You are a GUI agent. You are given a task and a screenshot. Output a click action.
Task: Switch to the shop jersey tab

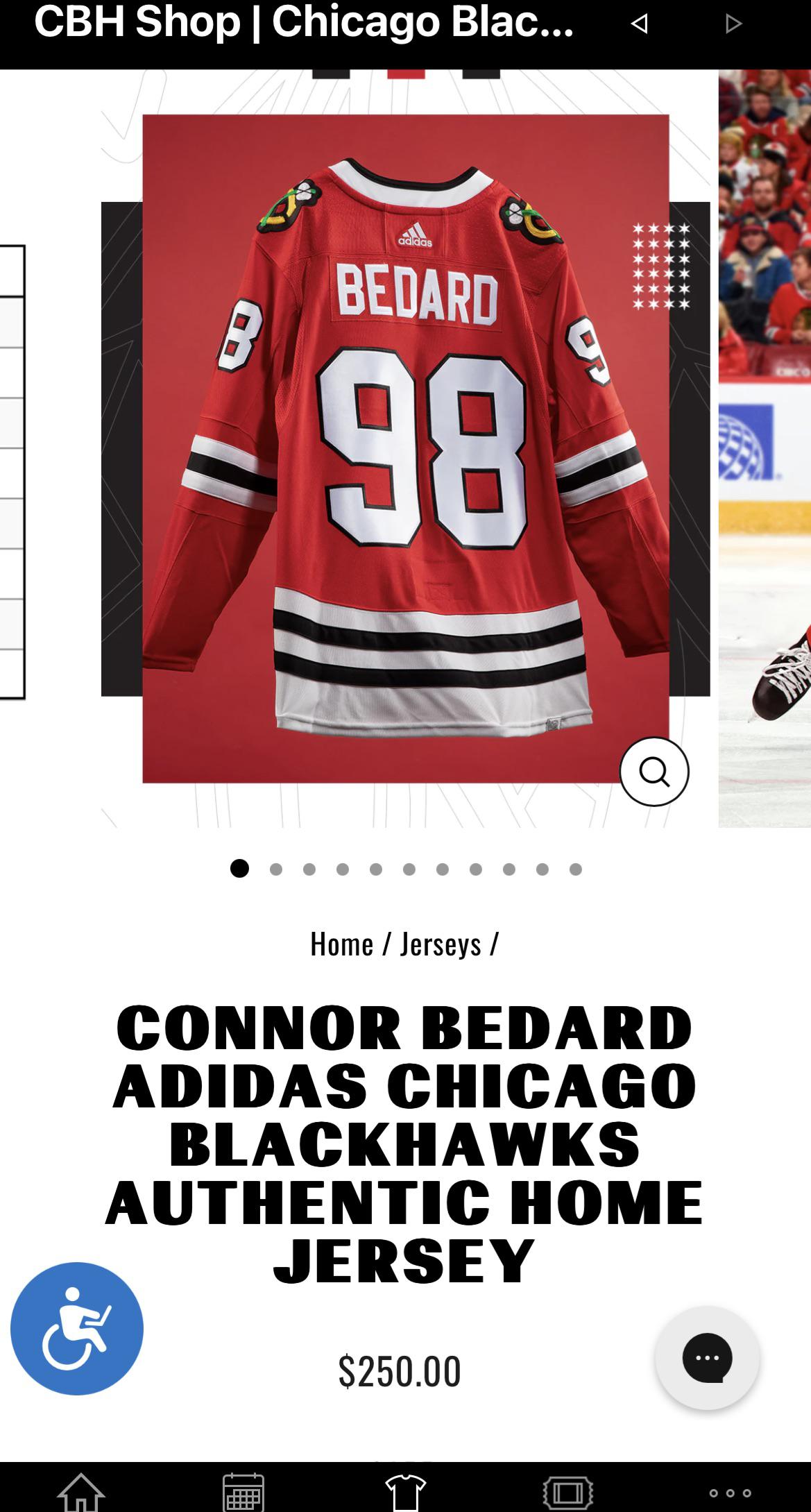(x=406, y=1490)
